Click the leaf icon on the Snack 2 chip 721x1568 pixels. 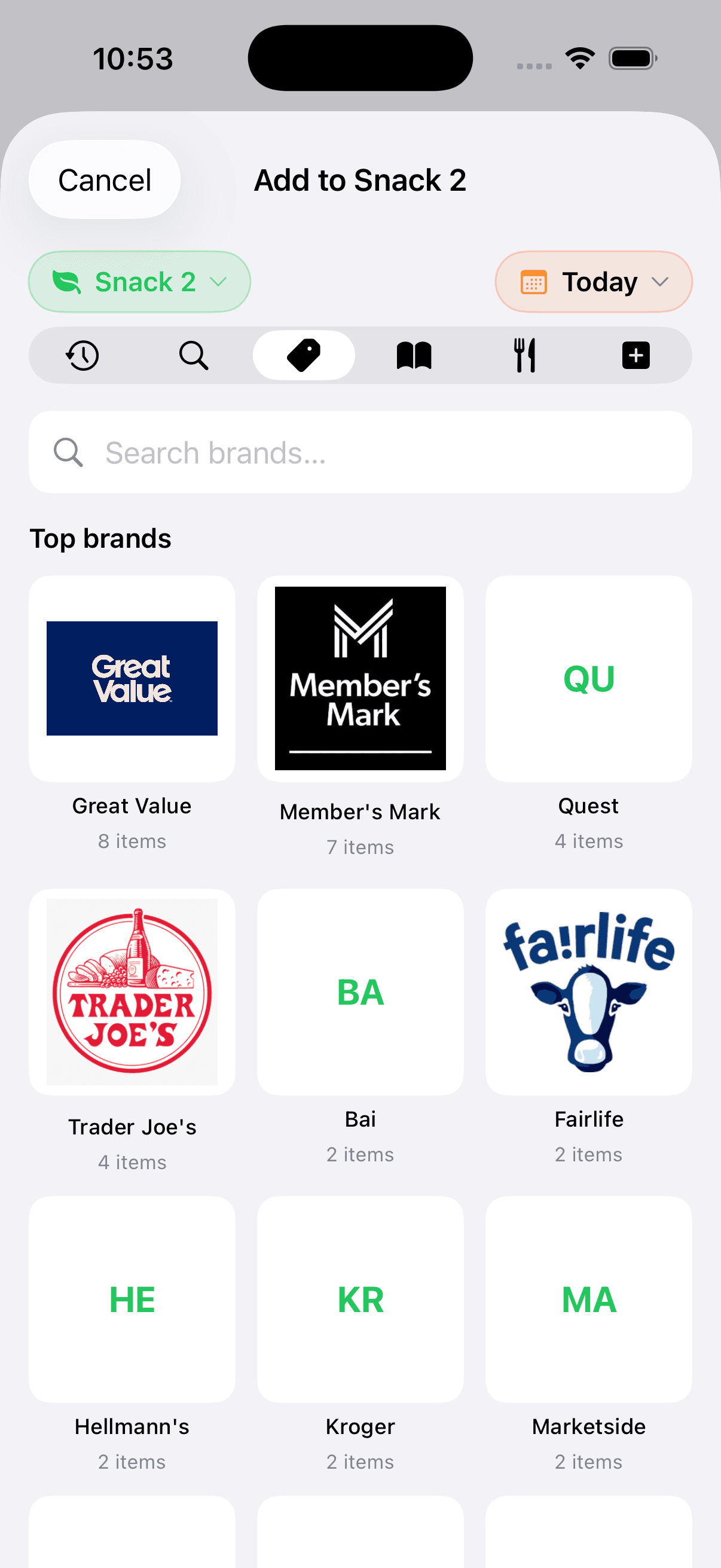[x=67, y=281]
